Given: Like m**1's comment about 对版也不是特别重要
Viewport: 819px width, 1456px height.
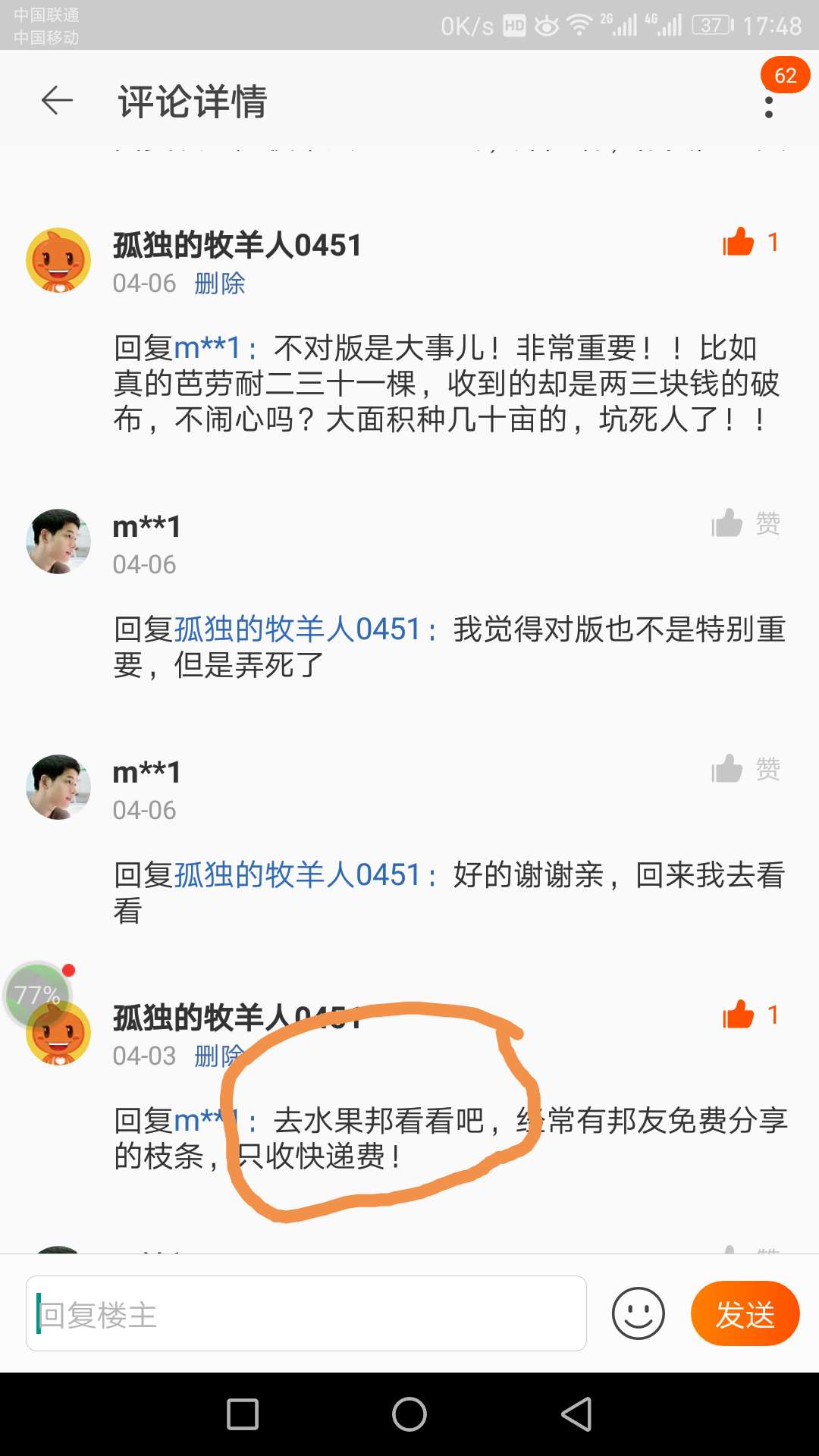Looking at the screenshot, I should click(746, 523).
